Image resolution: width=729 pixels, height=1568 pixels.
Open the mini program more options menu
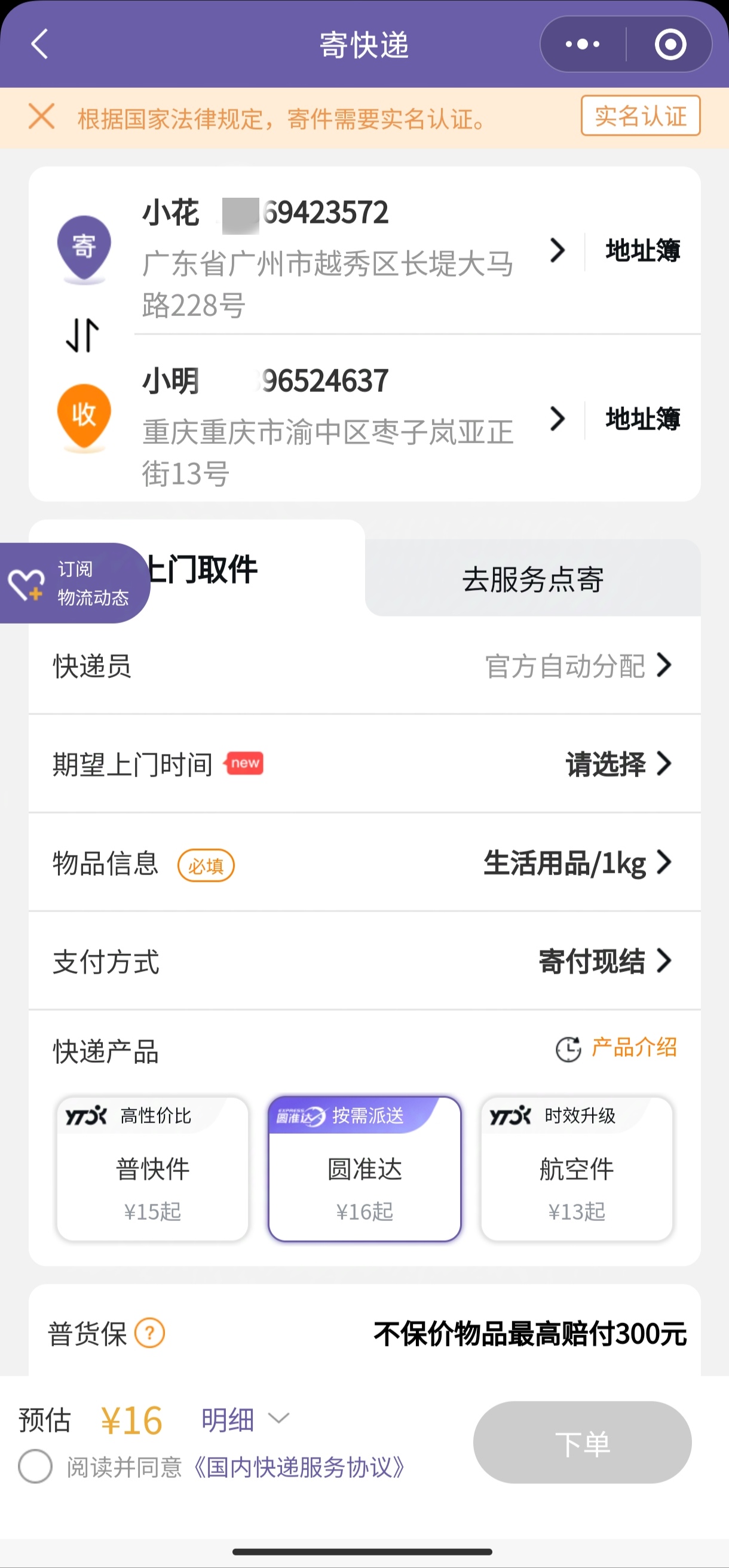(582, 44)
